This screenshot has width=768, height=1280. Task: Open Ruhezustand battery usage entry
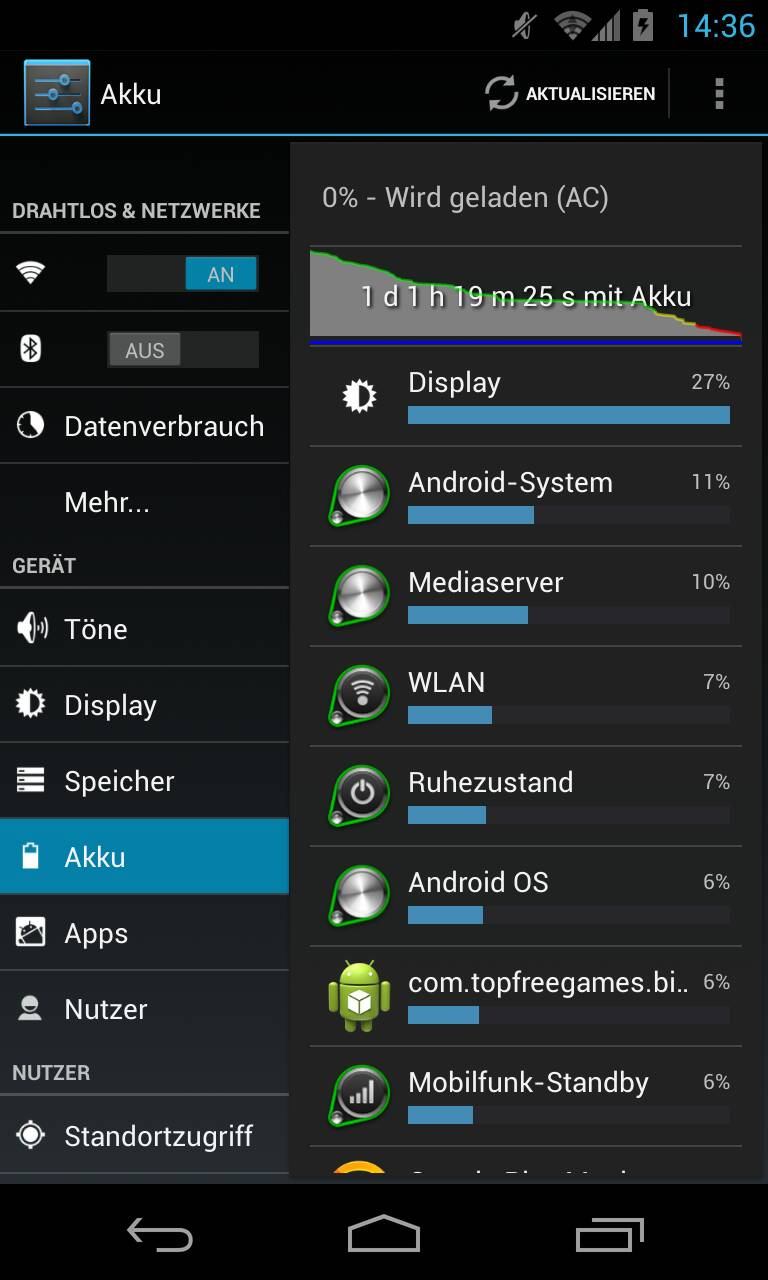[526, 797]
